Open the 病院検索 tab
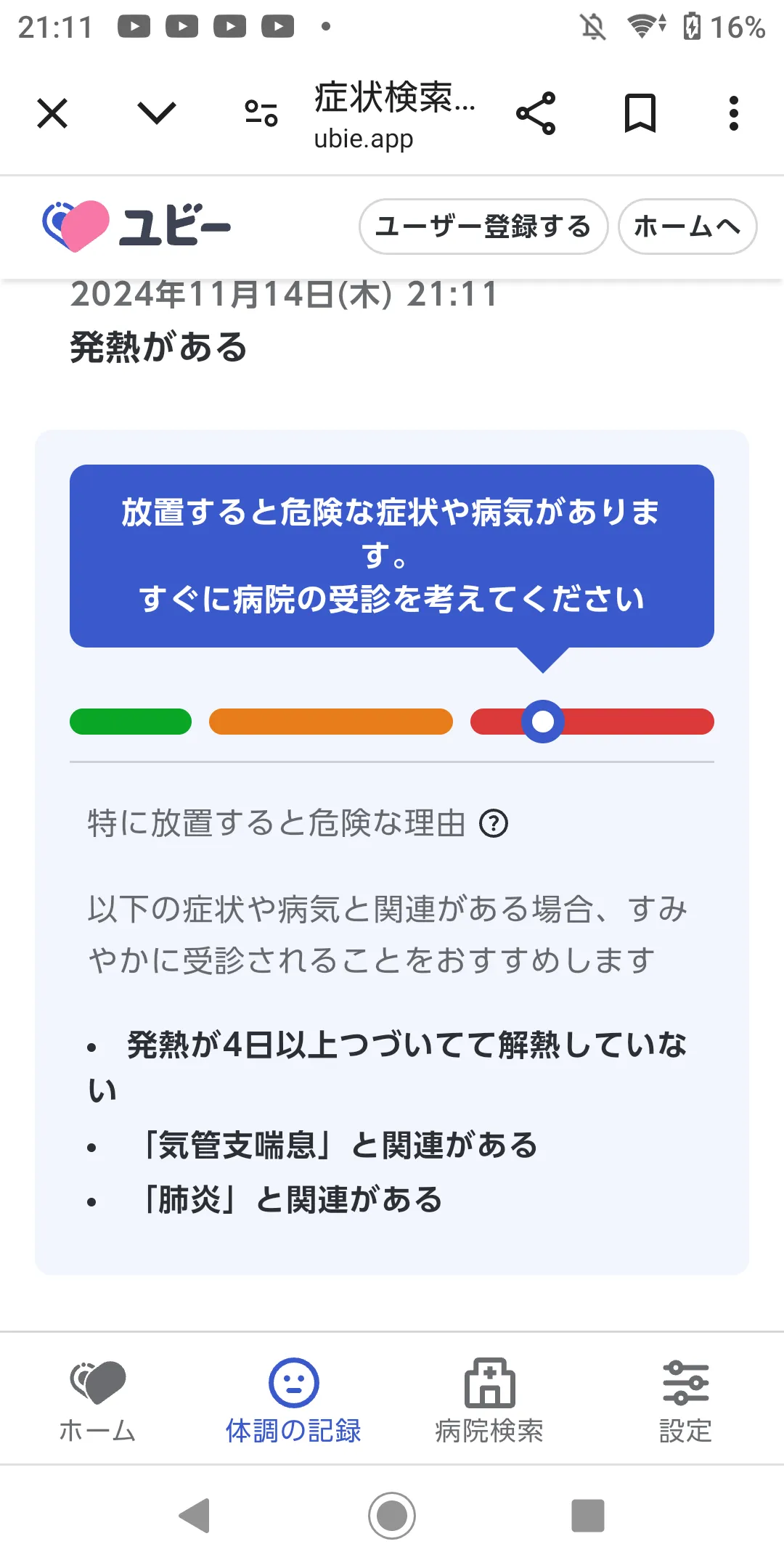784x1568 pixels. coord(490,1400)
